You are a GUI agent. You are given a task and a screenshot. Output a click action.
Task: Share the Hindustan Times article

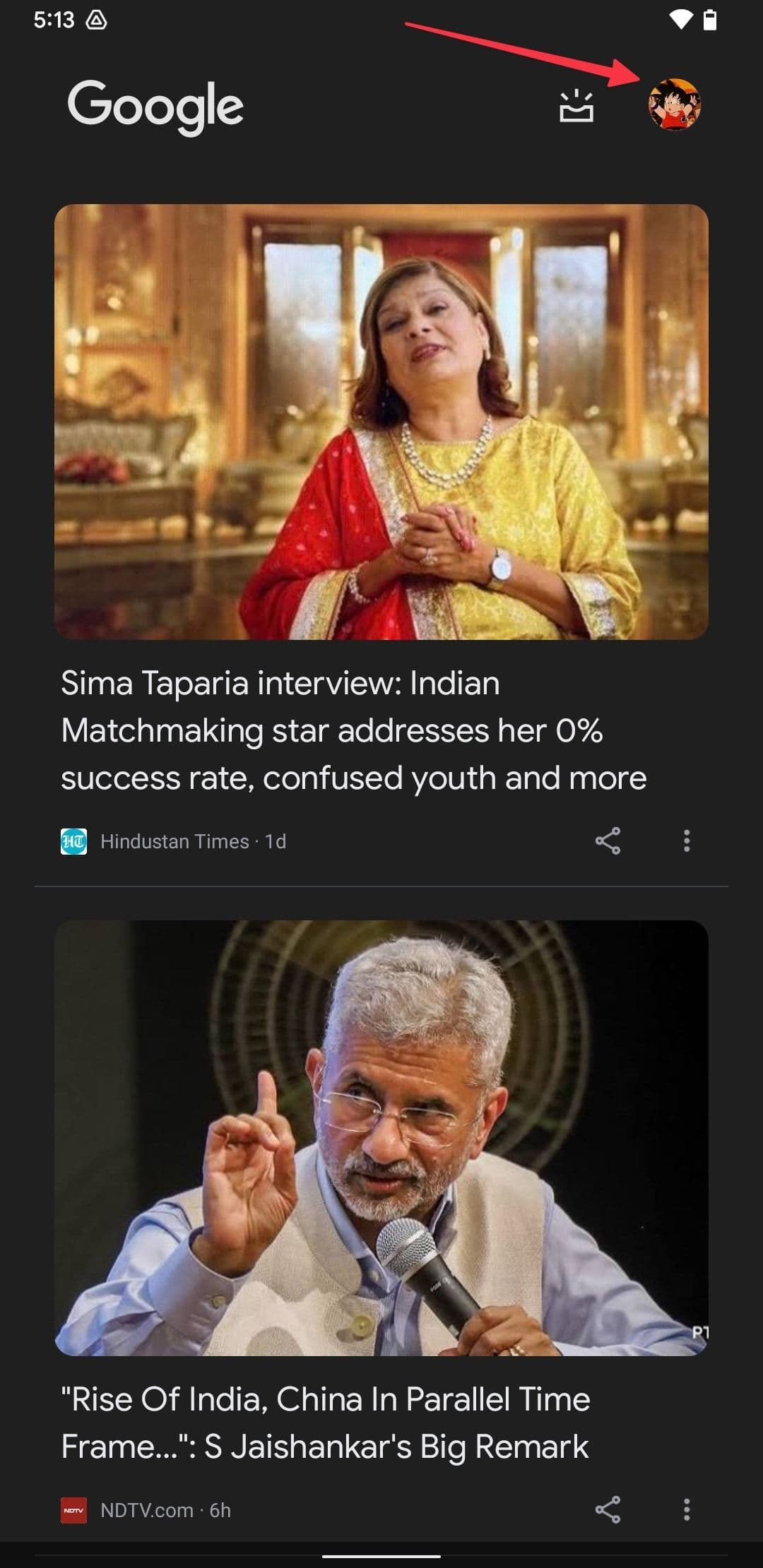pyautogui.click(x=608, y=841)
